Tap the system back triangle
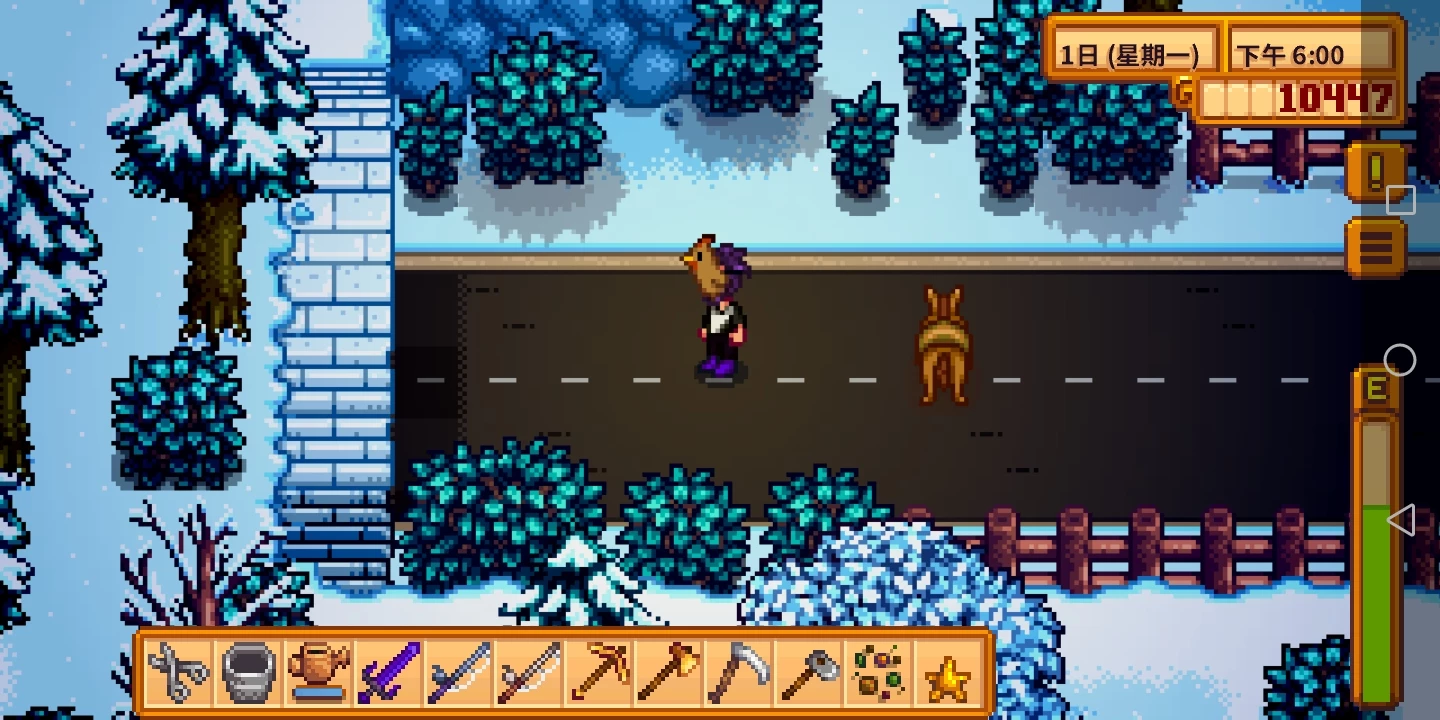This screenshot has height=720, width=1440. (1400, 519)
